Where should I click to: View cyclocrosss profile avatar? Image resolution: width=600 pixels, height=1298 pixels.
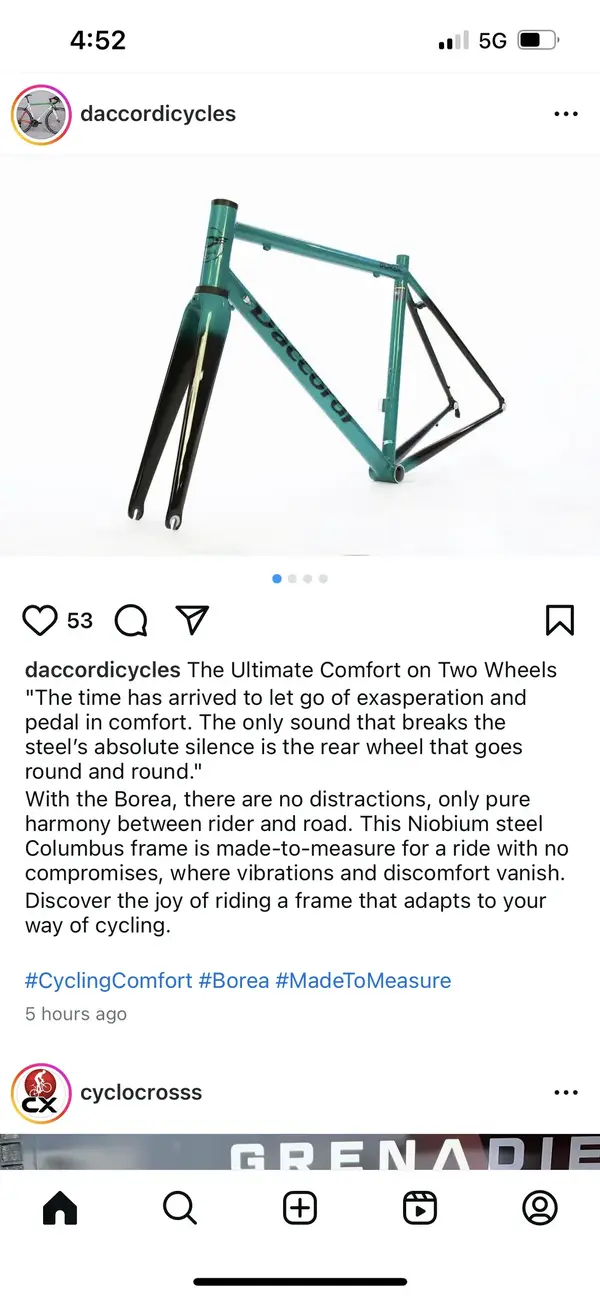pos(41,1093)
